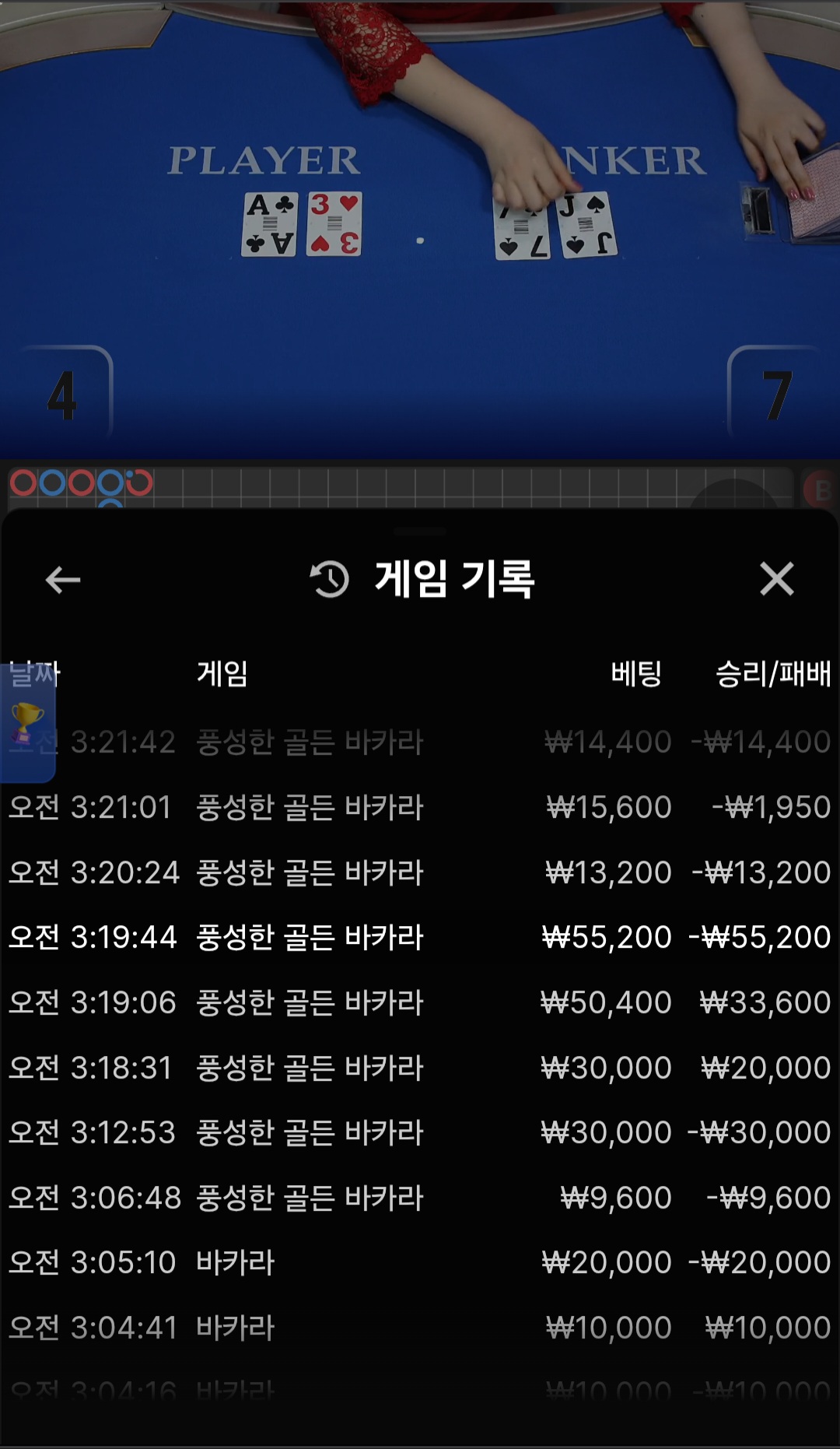
Task: View the 오전 3:20:24 game record
Action: coord(420,872)
